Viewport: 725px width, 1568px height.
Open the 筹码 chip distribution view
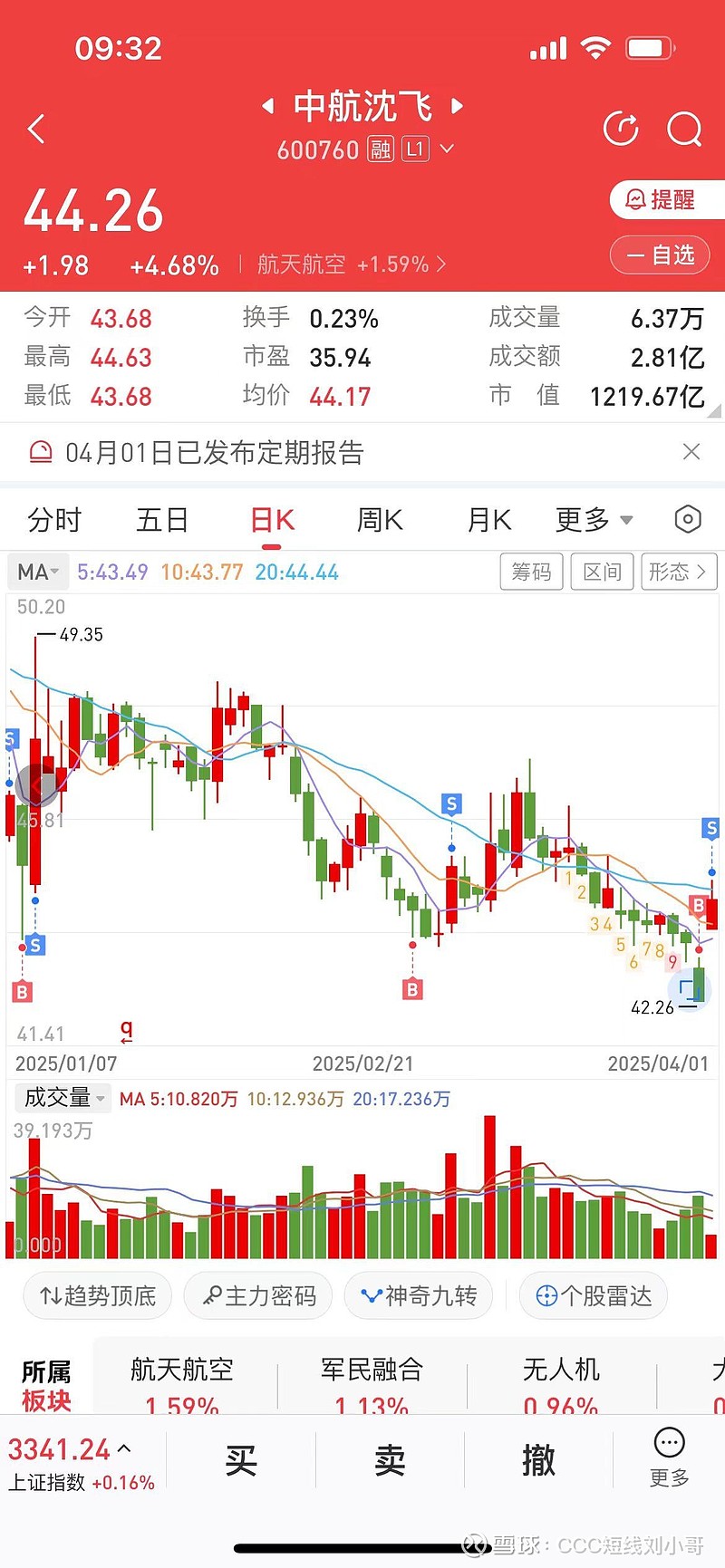coord(531,572)
